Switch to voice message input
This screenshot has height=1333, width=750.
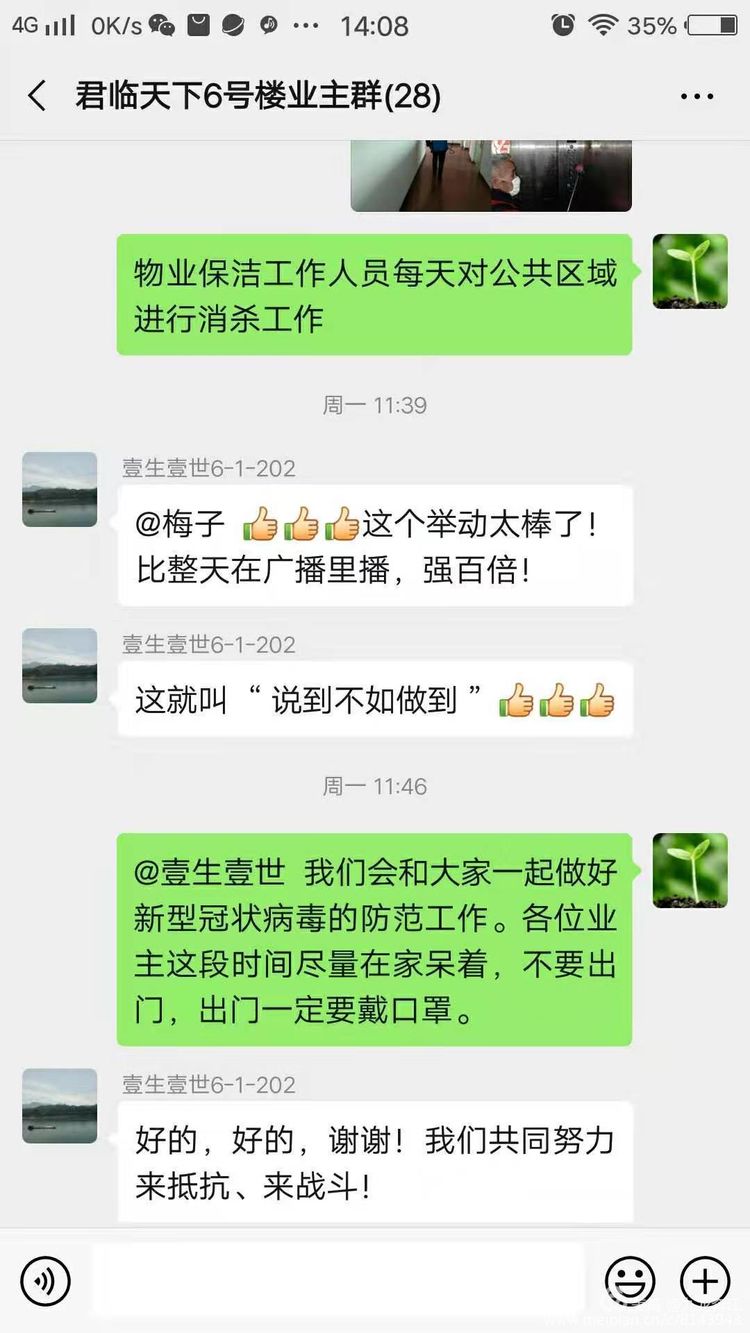[x=45, y=1280]
